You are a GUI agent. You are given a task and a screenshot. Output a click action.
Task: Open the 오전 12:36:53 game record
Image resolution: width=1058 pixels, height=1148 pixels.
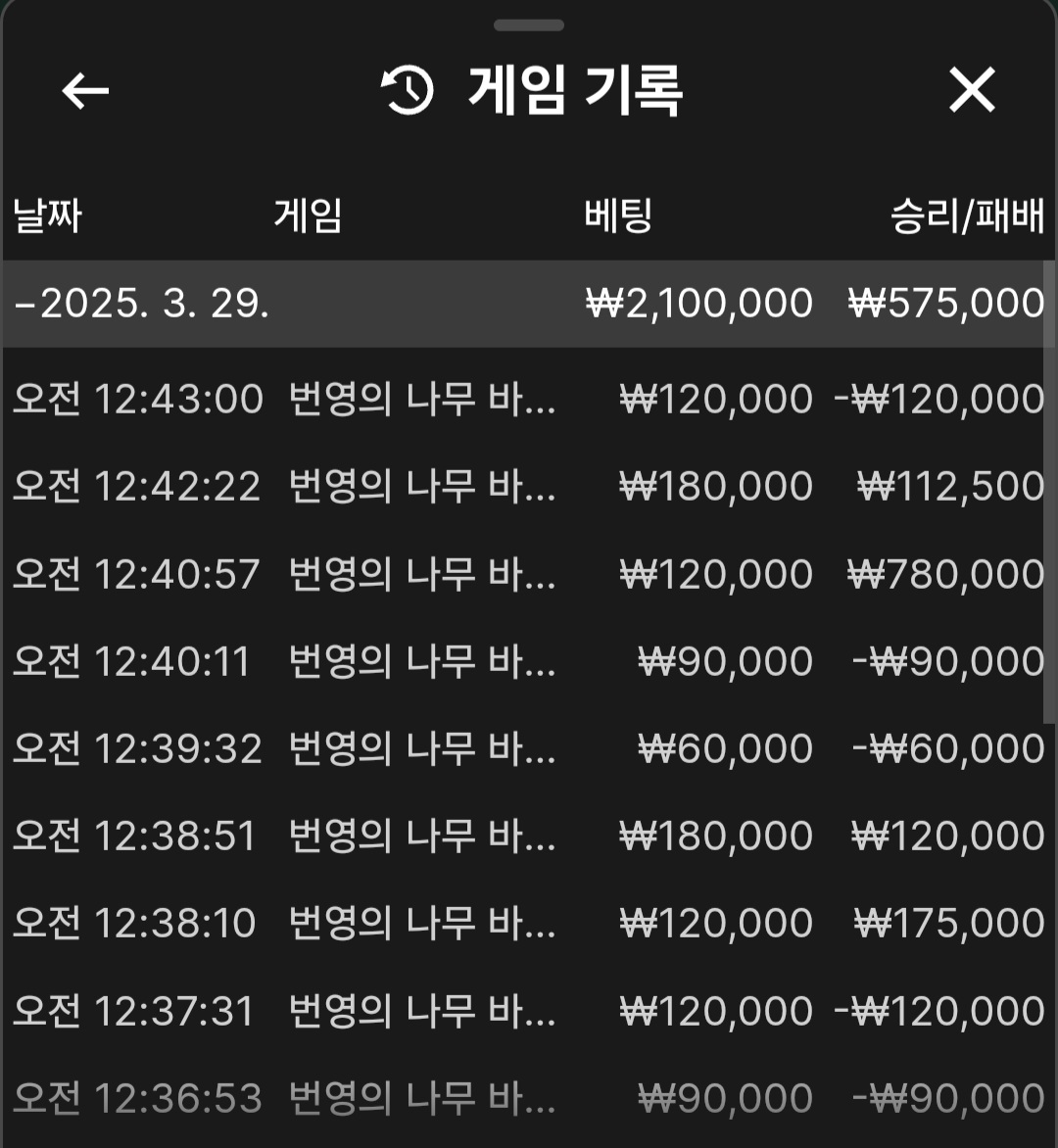[x=529, y=1097]
